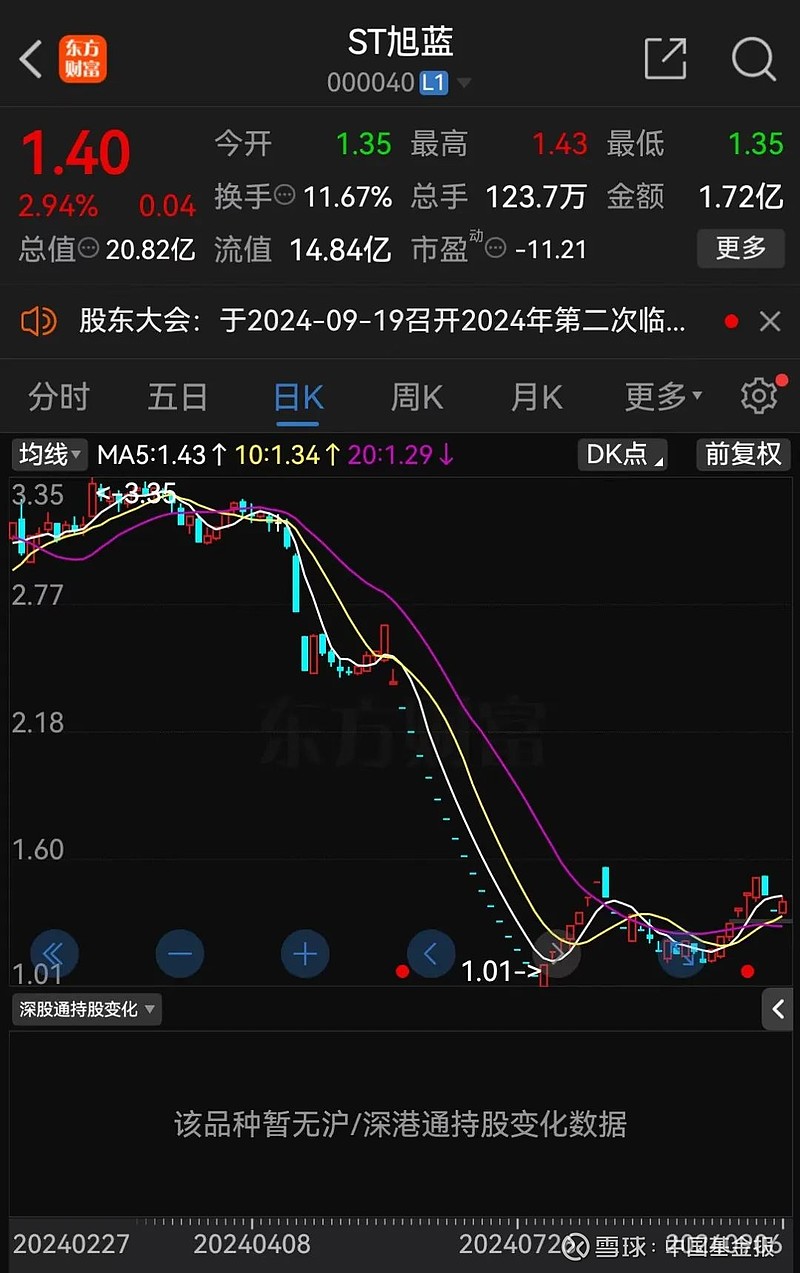The width and height of the screenshot is (800, 1273).
Task: Enable DK点 on the chart
Action: [622, 454]
